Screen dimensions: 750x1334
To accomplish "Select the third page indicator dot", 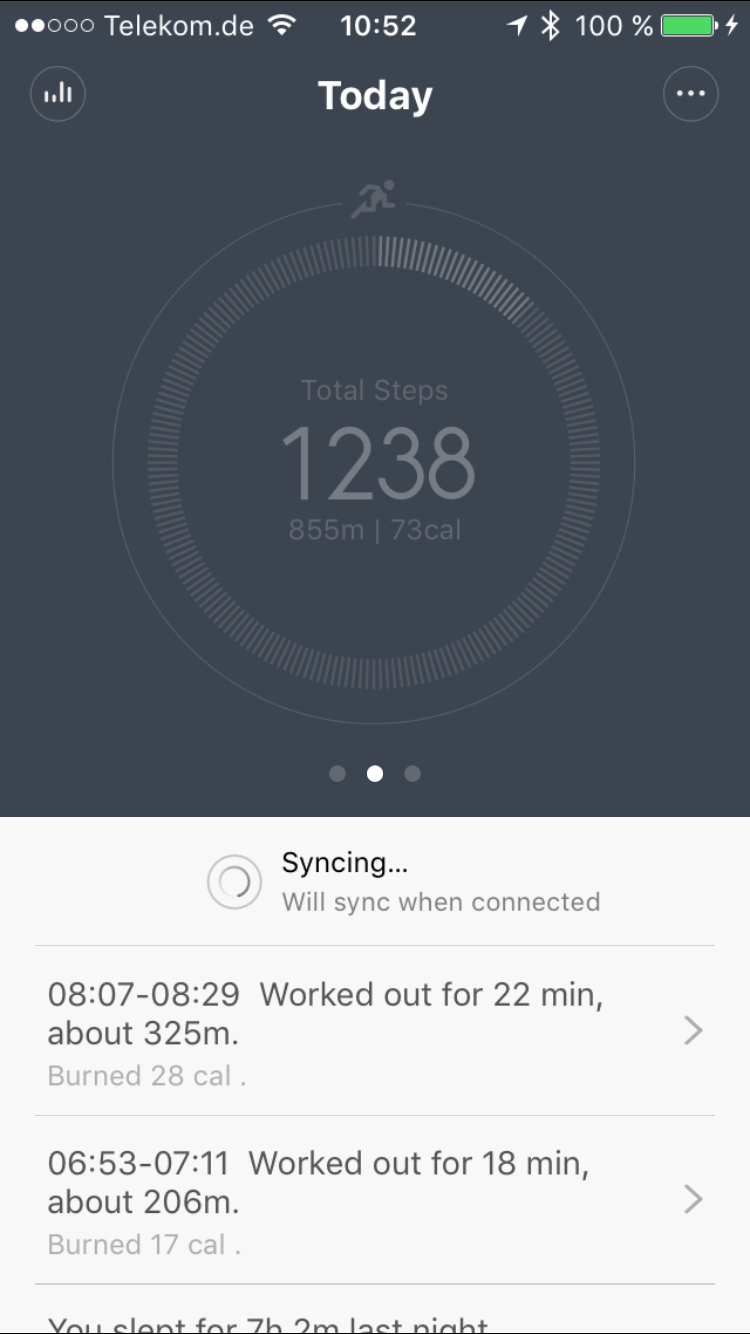I will 412,773.
